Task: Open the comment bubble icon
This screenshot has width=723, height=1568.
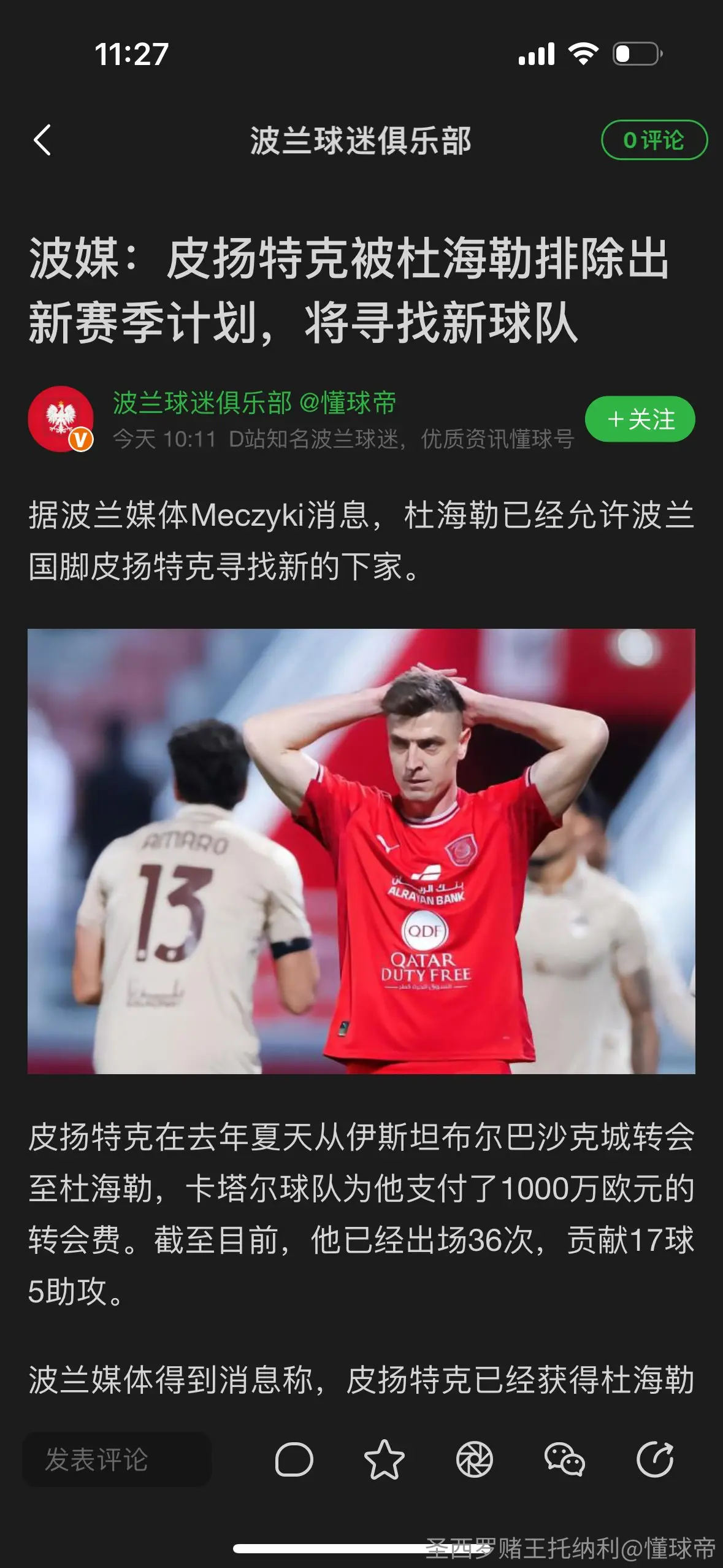Action: [x=294, y=1459]
